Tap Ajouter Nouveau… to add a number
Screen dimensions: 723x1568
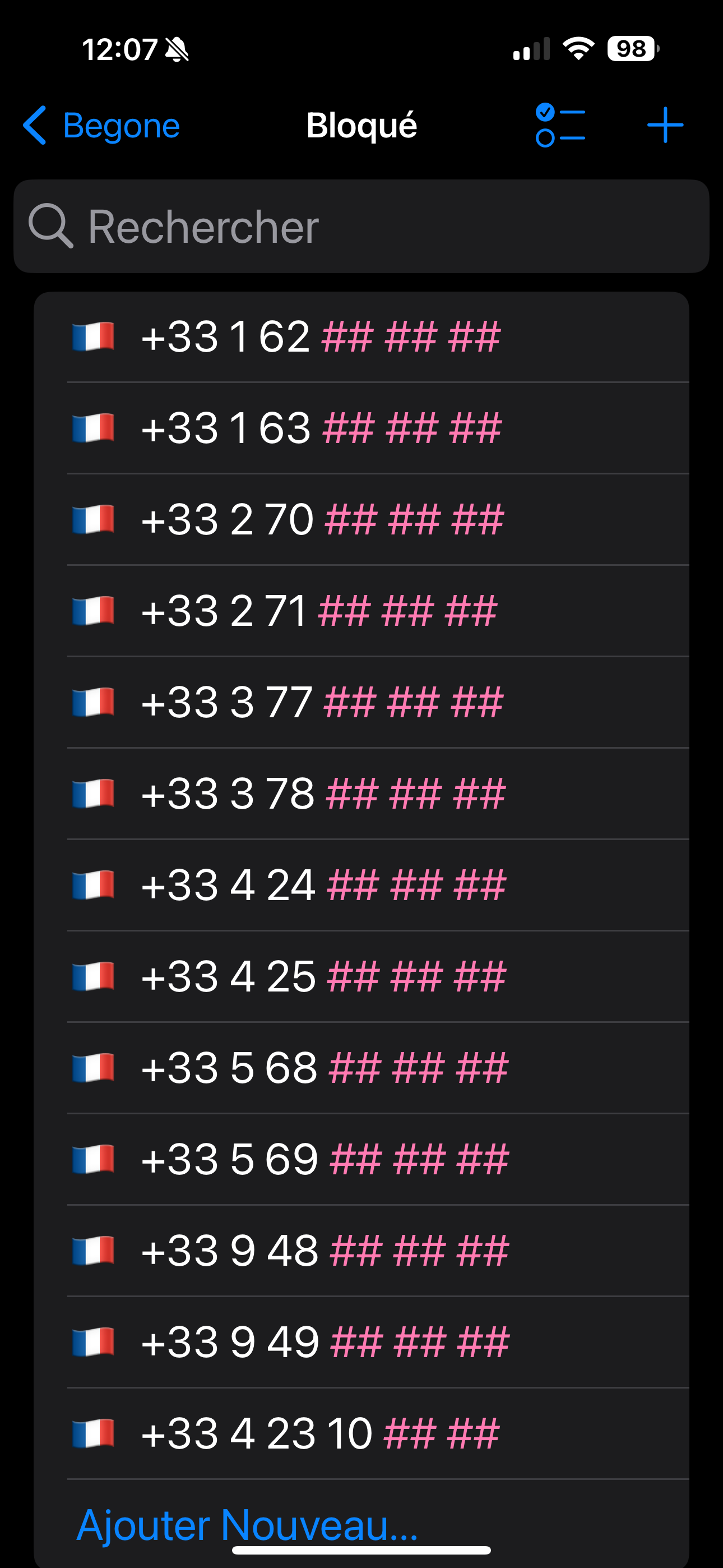(248, 1524)
